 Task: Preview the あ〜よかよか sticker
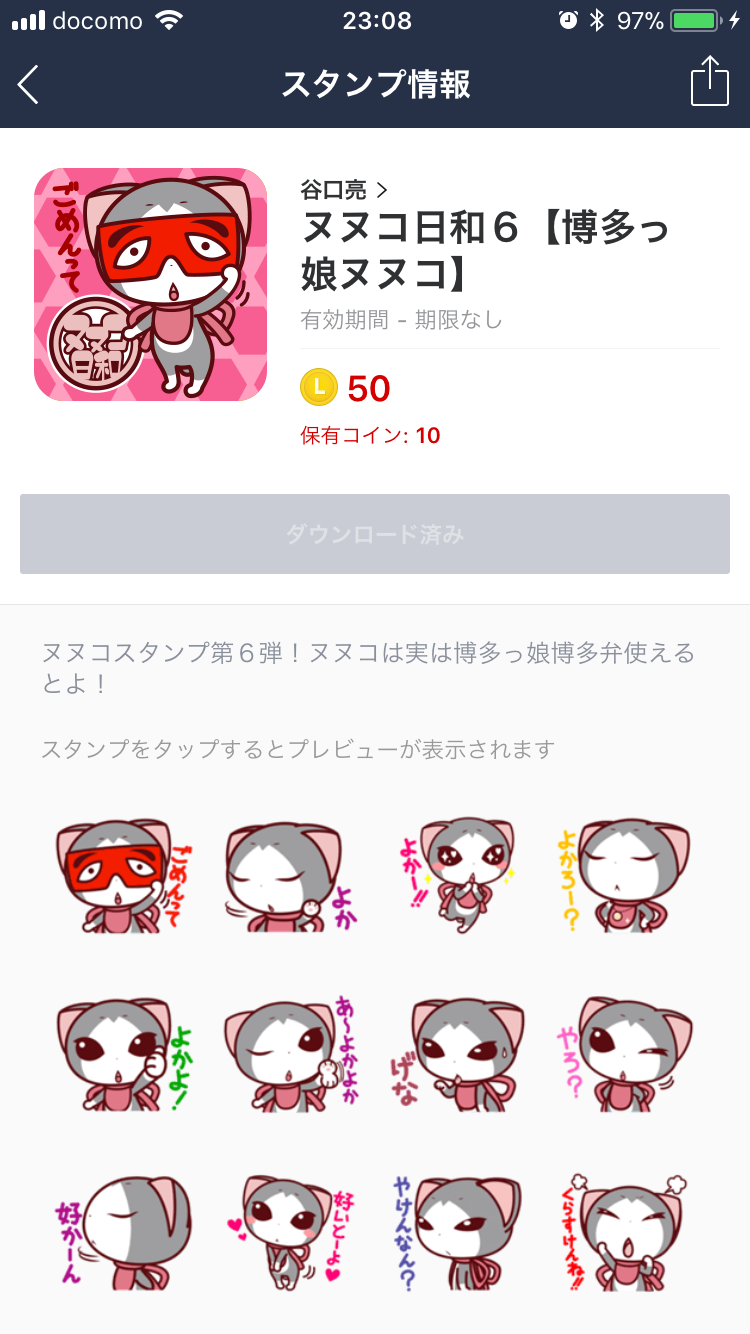(x=292, y=1052)
